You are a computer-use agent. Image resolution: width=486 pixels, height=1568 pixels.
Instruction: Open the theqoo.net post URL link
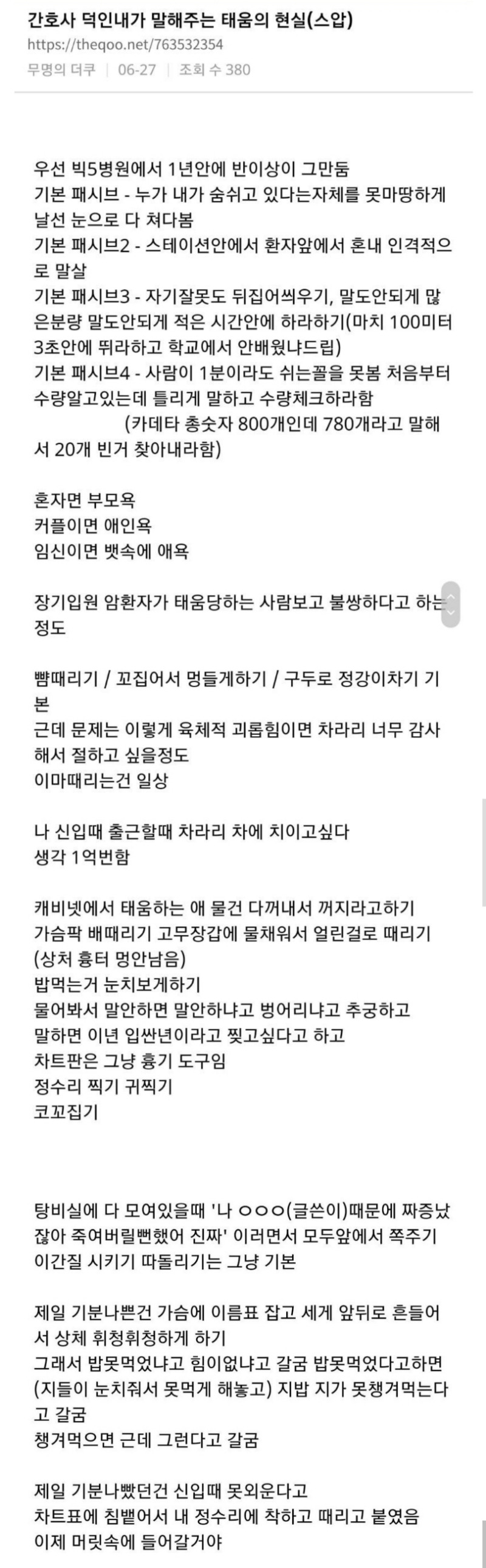125,44
